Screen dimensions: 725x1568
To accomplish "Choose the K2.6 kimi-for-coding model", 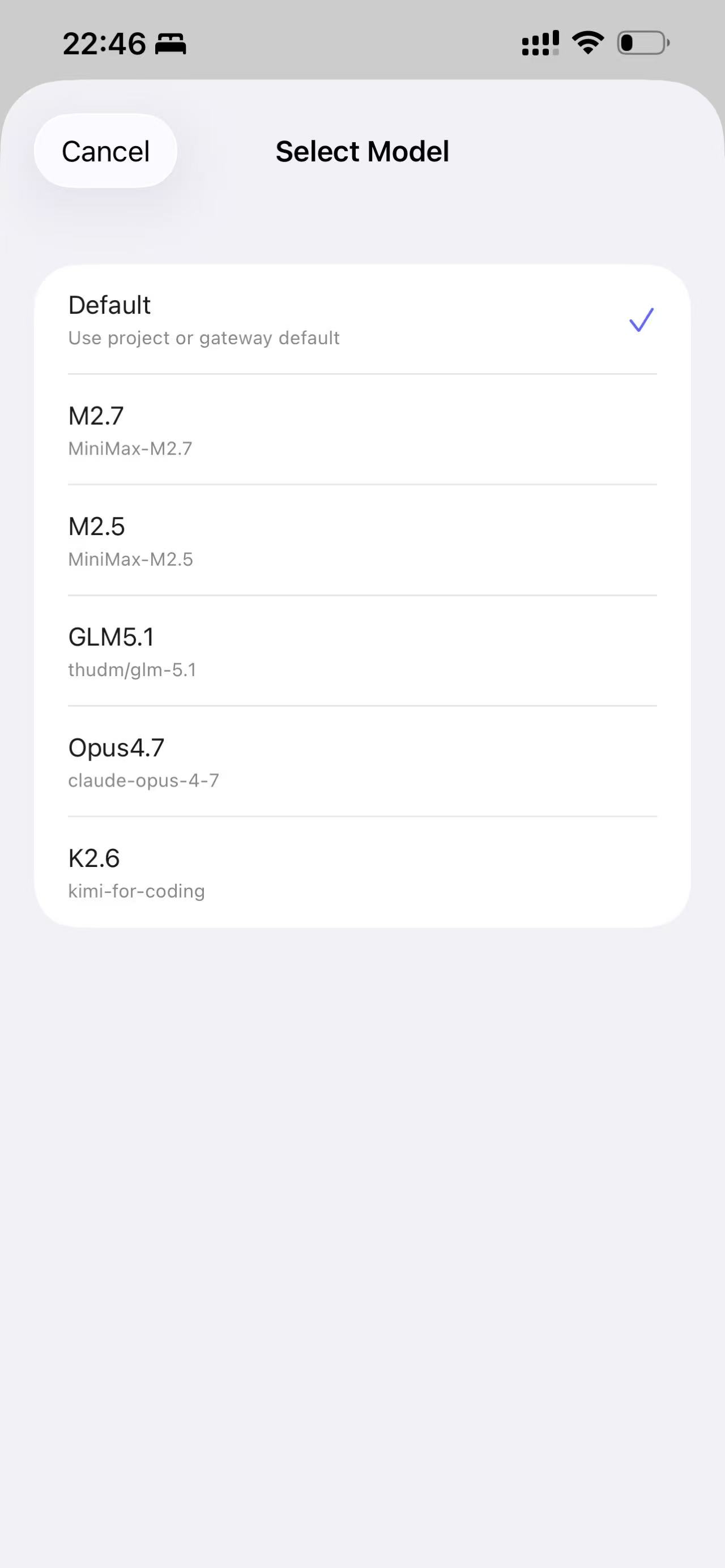I will pyautogui.click(x=362, y=873).
